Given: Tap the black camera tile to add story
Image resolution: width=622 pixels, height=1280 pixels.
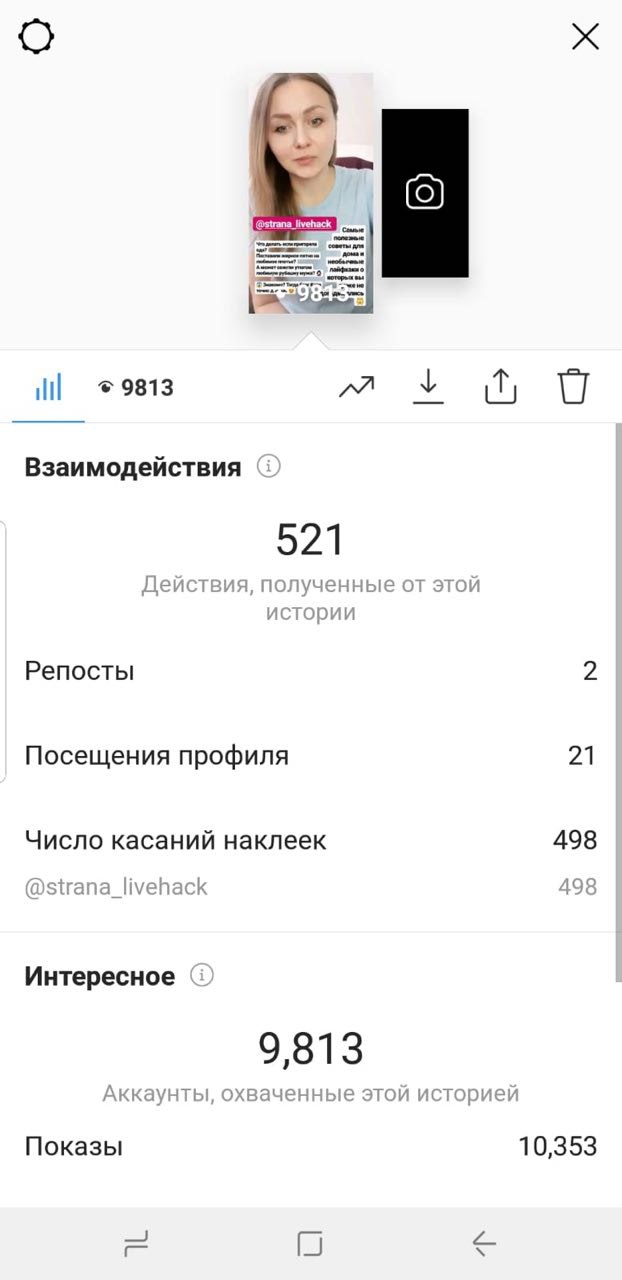Looking at the screenshot, I should pos(425,193).
